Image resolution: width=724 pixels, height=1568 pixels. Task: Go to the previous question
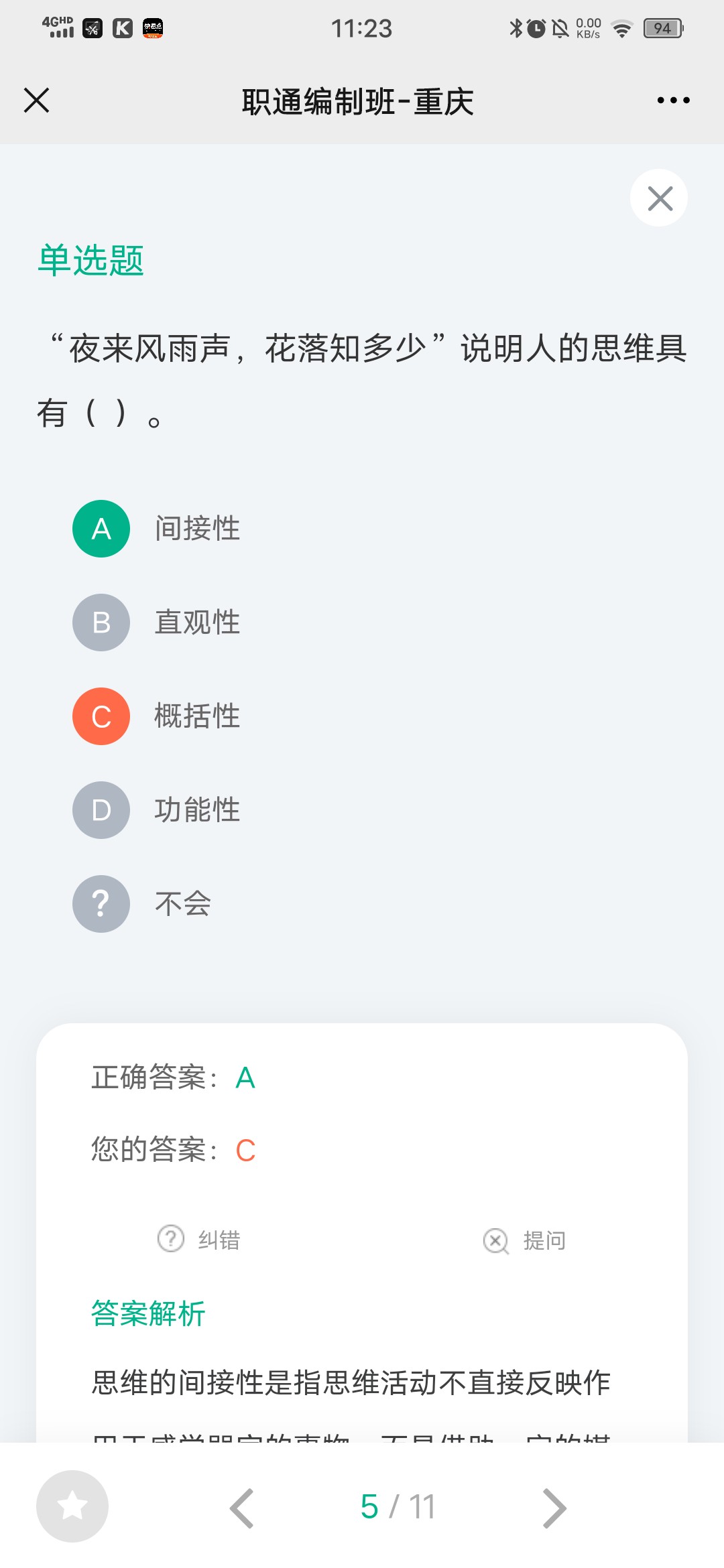point(242,1508)
